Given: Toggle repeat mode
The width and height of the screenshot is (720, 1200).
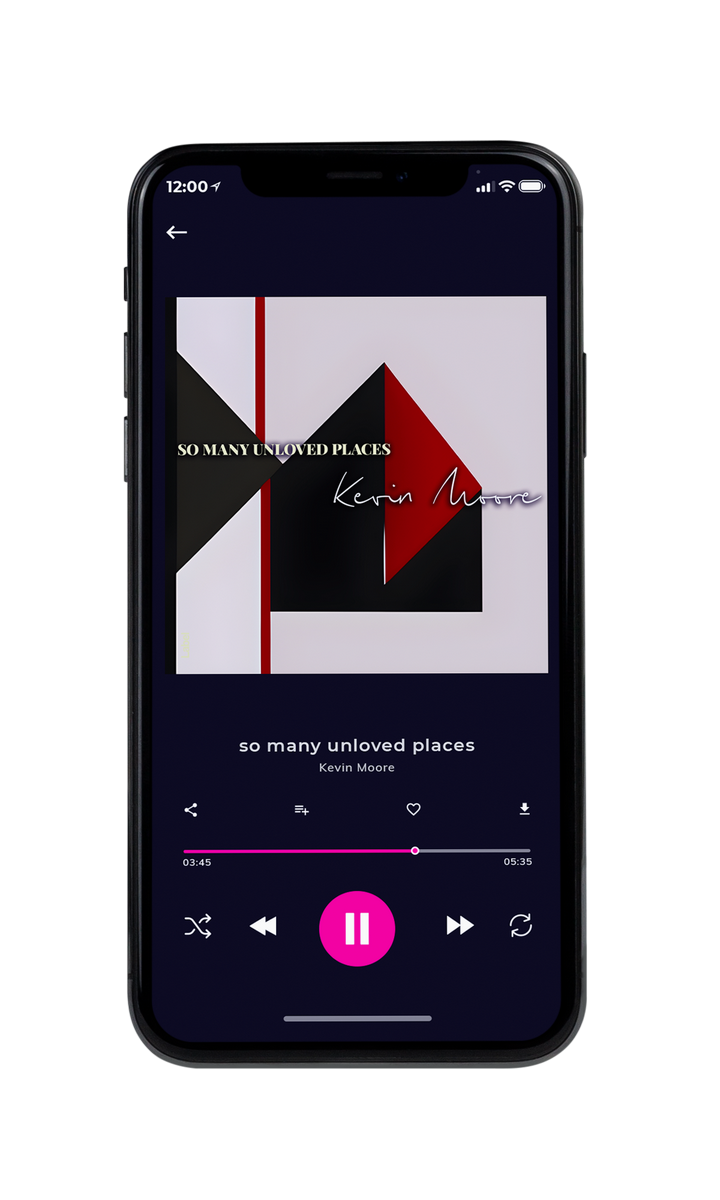Looking at the screenshot, I should click(521, 926).
